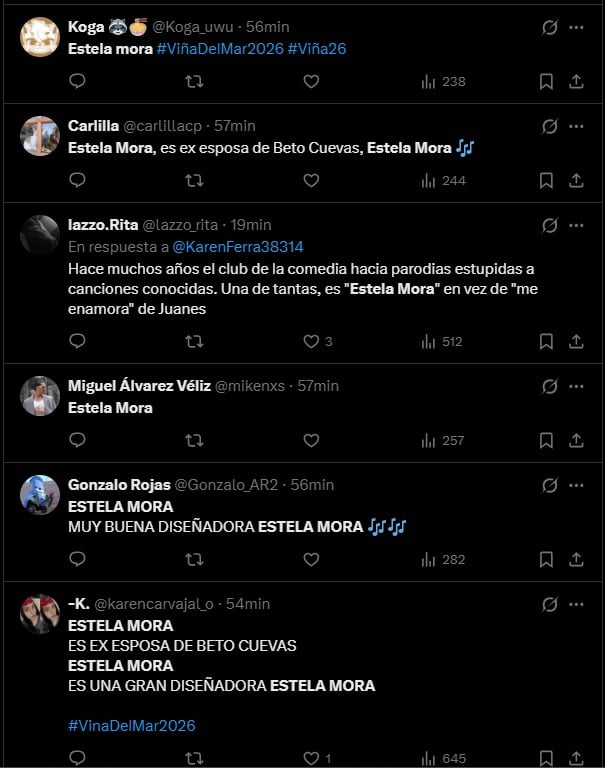
Task: Reply to Gonzalo Rojas's tweet
Action: click(78, 559)
